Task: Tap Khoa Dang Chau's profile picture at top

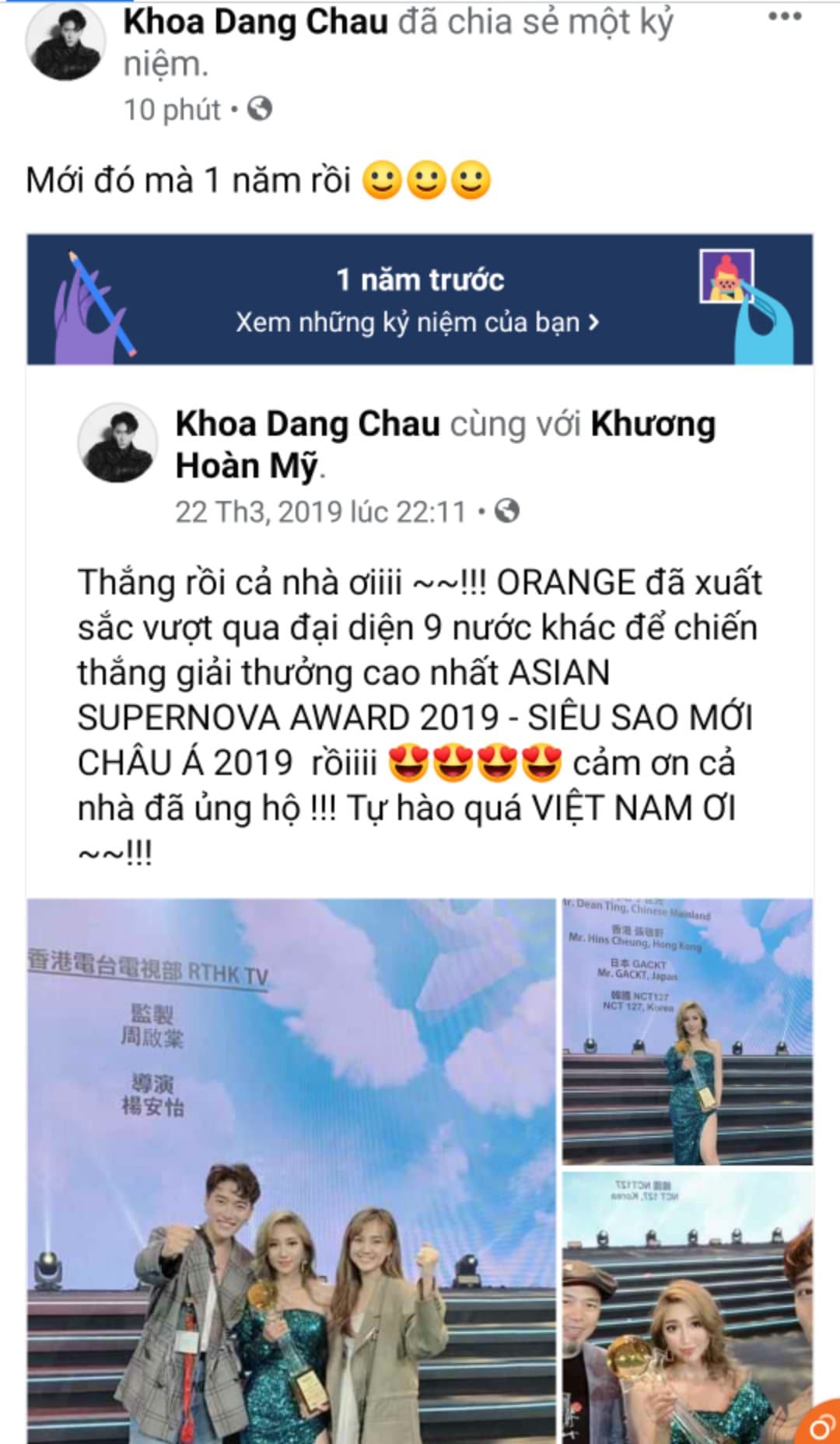Action: pos(65,44)
